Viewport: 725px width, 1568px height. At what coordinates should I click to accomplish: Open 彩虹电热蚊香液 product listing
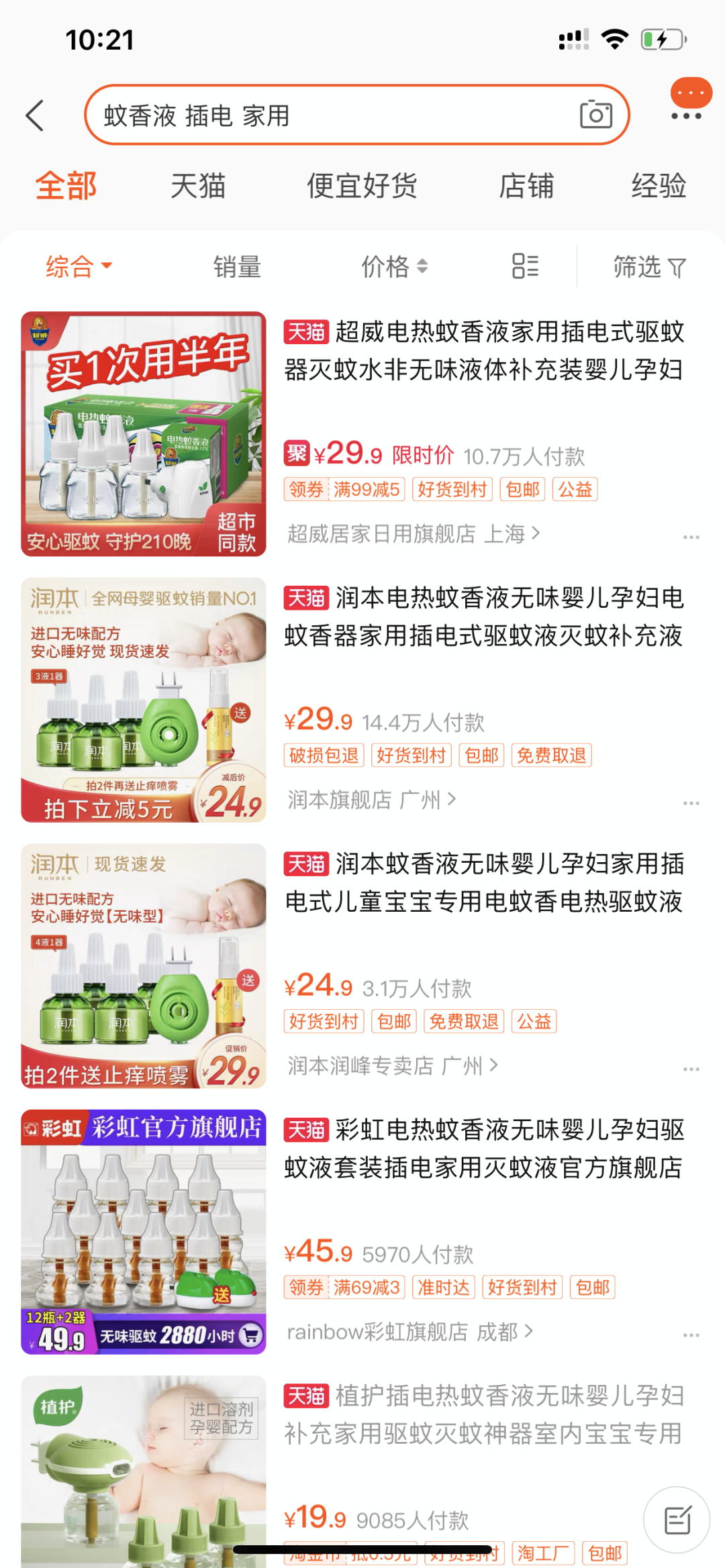pyautogui.click(x=483, y=1149)
